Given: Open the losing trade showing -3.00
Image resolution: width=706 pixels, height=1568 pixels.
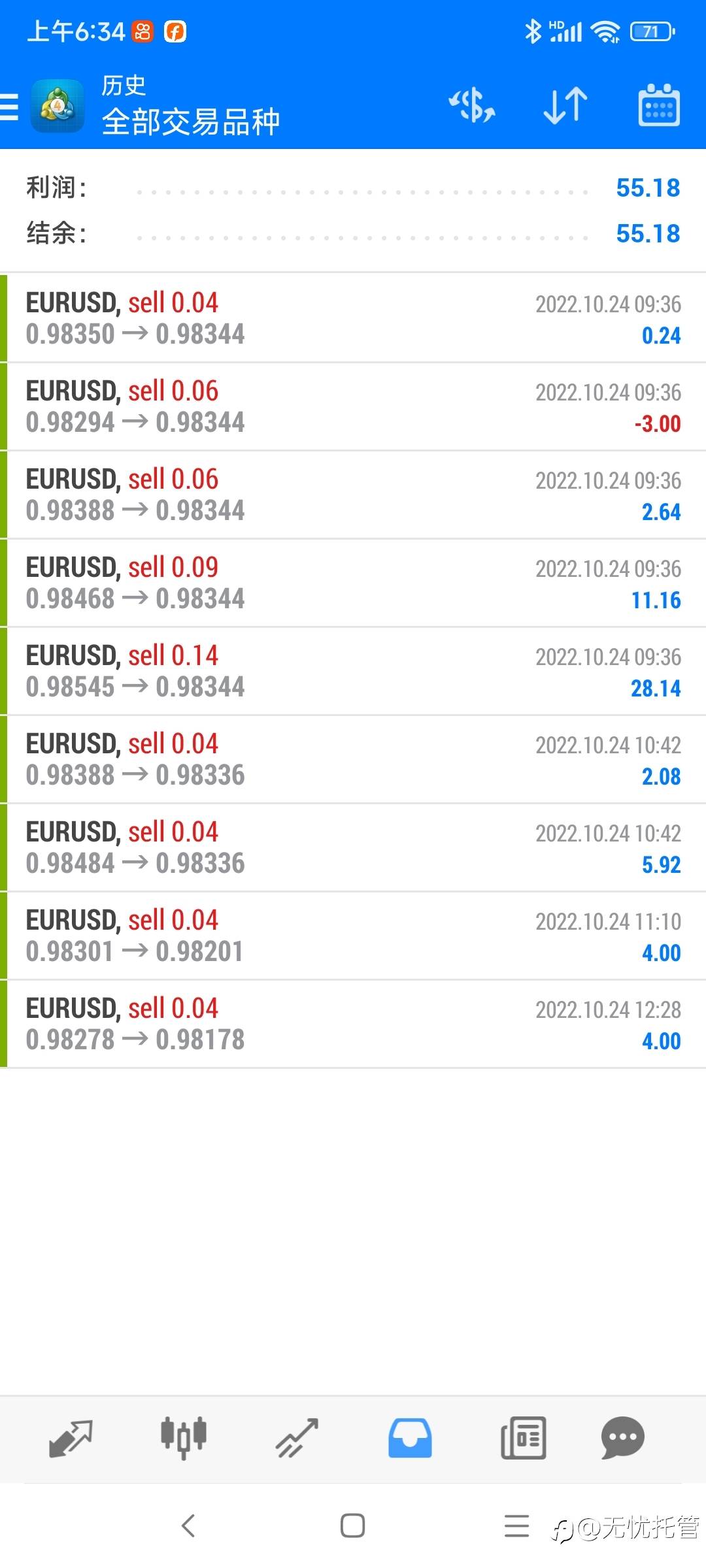Looking at the screenshot, I should tap(353, 406).
